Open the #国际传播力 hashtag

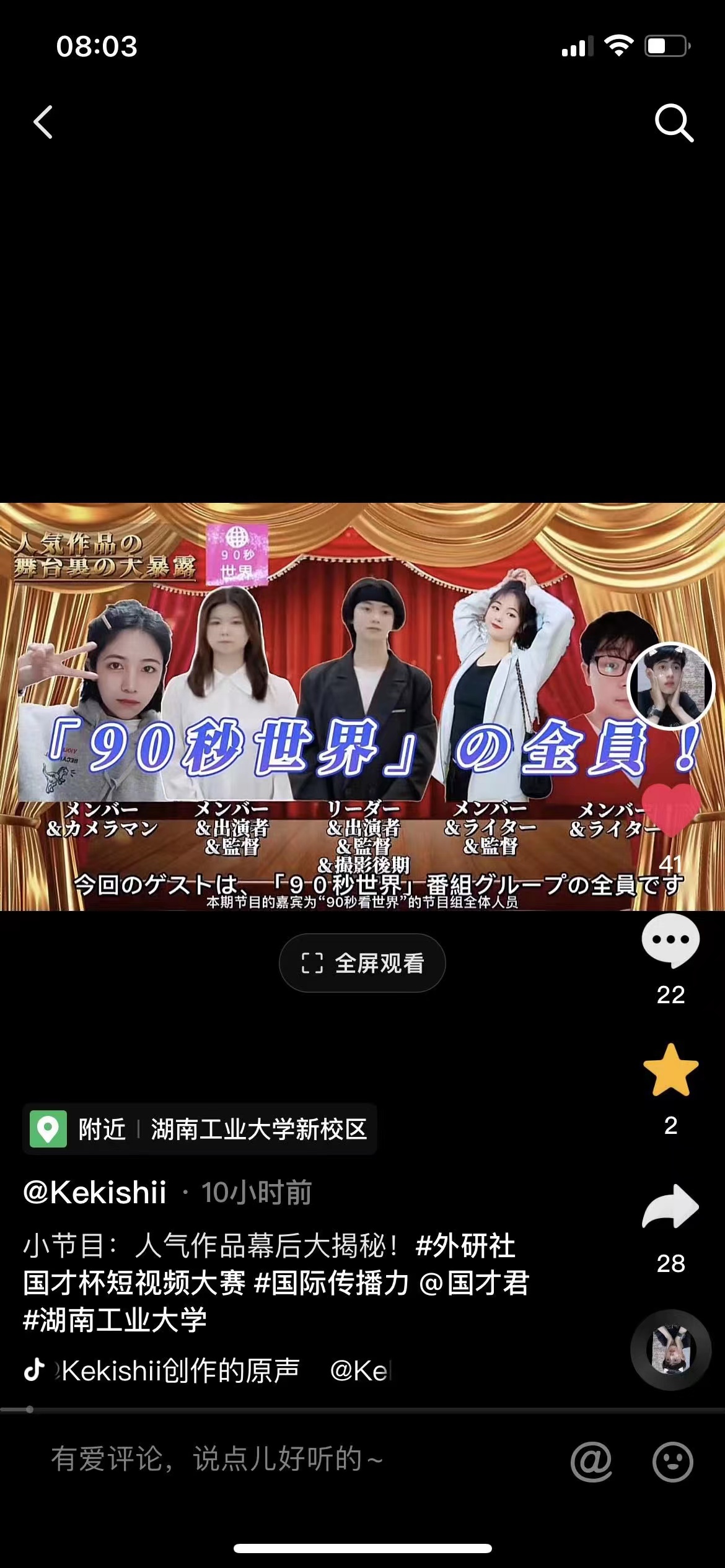(x=332, y=1283)
